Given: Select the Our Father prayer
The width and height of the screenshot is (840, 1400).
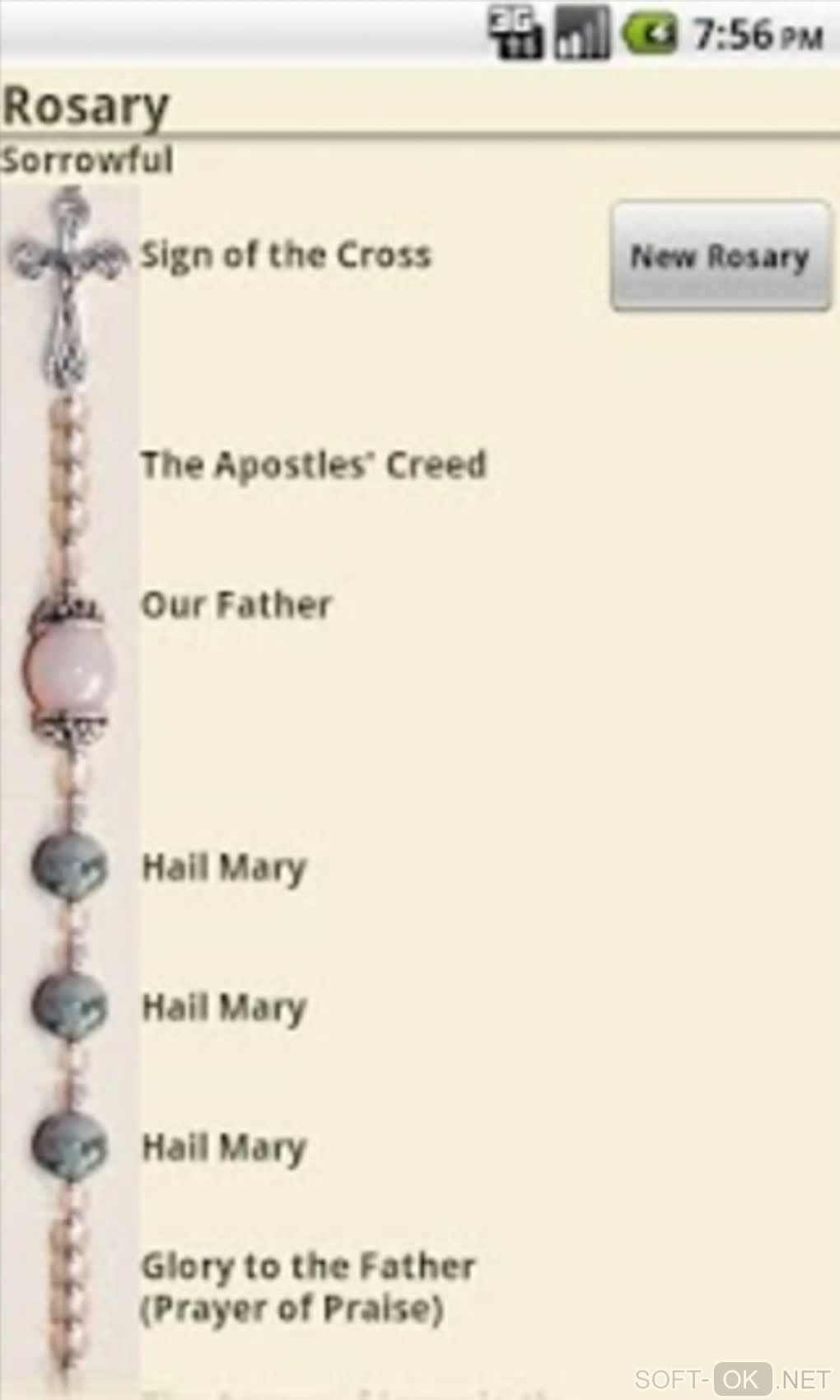Looking at the screenshot, I should pyautogui.click(x=236, y=605).
